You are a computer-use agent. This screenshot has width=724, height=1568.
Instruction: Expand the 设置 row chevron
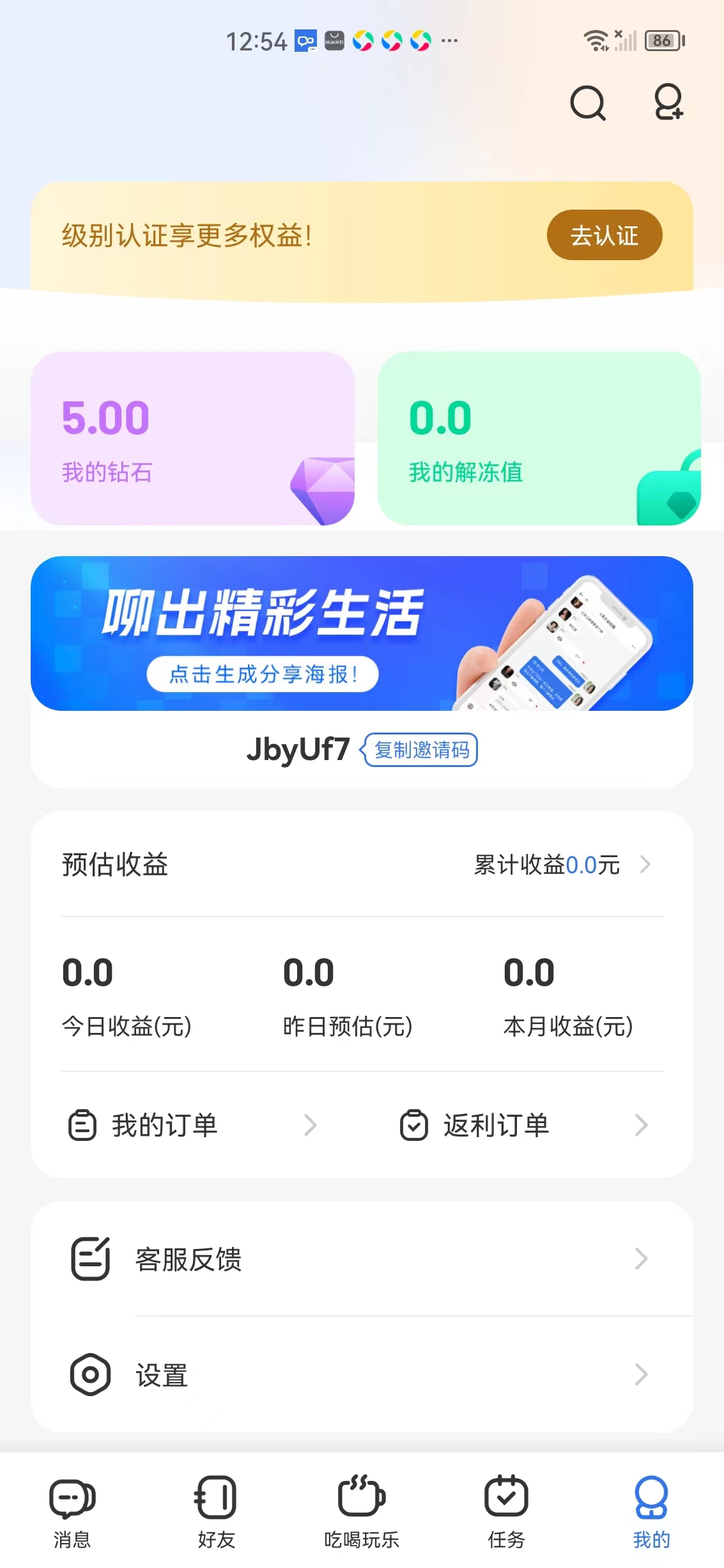click(x=642, y=1374)
